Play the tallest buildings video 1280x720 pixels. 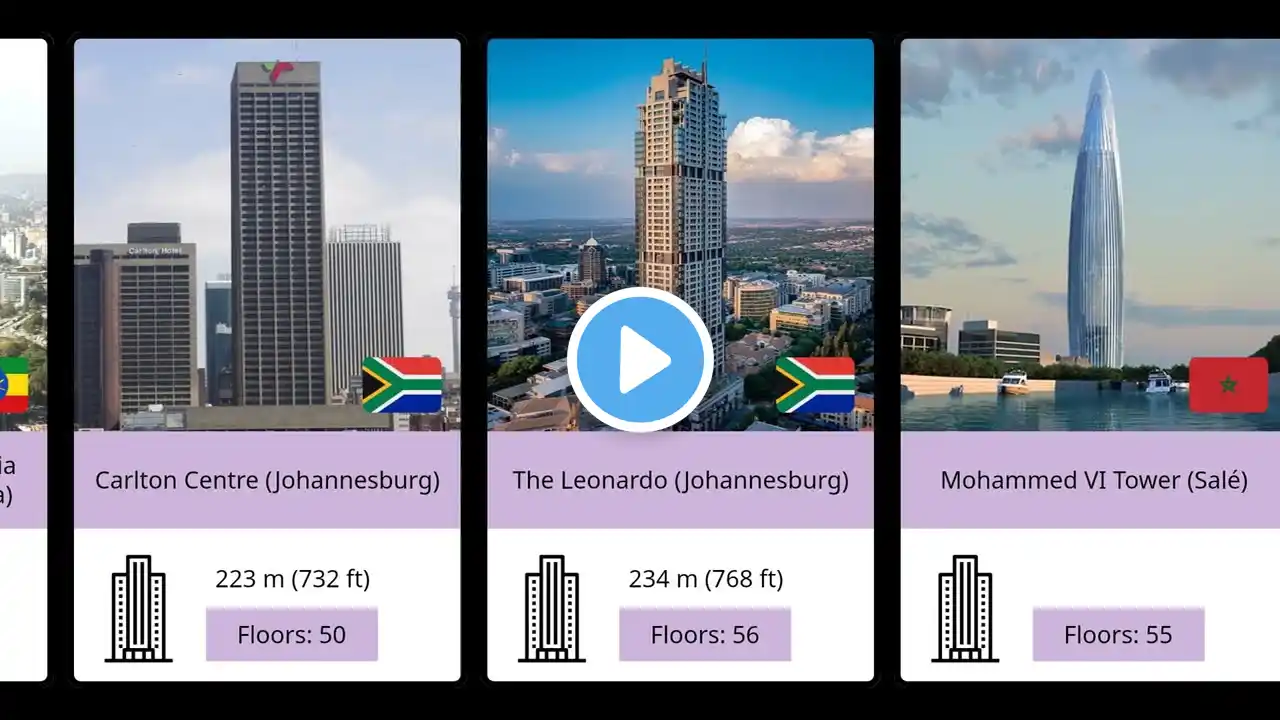pos(640,360)
